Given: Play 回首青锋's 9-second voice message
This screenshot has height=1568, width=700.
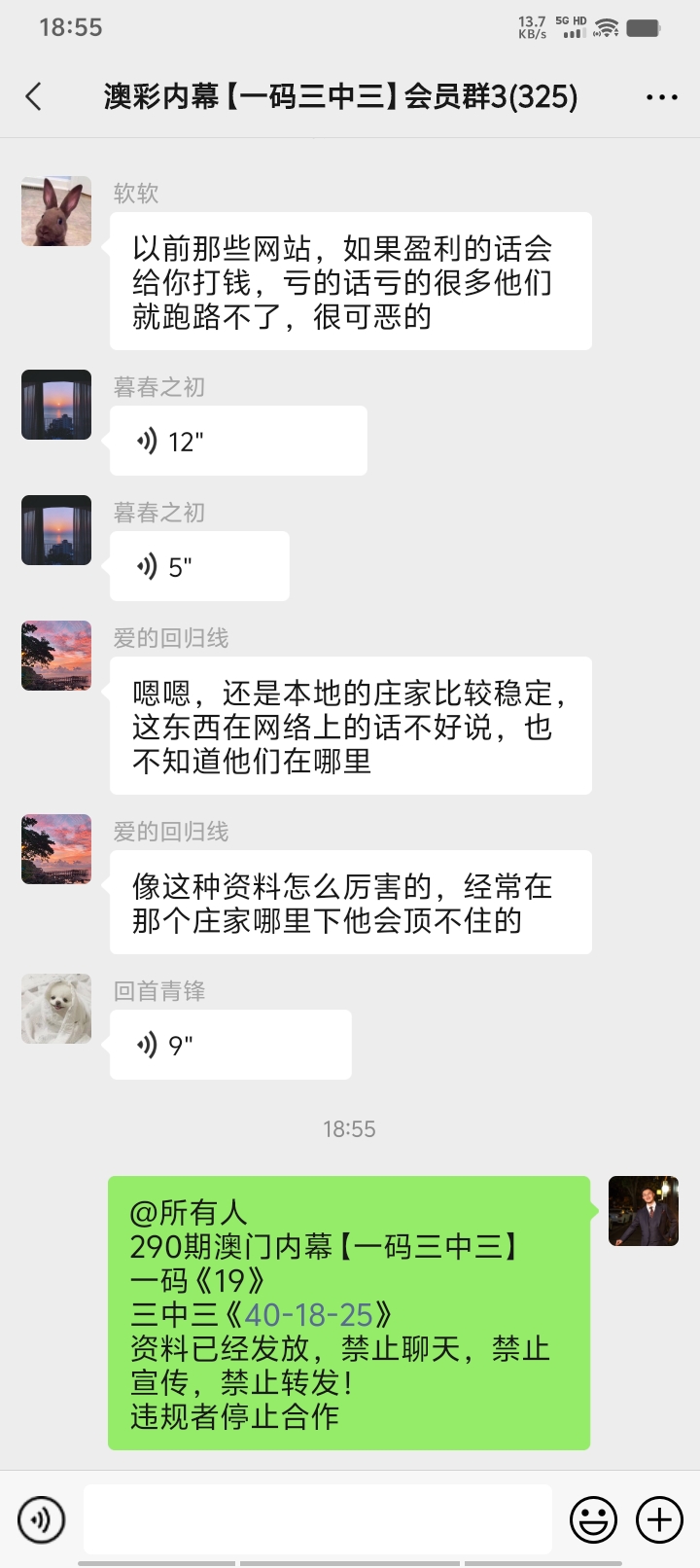Looking at the screenshot, I should (x=229, y=1046).
